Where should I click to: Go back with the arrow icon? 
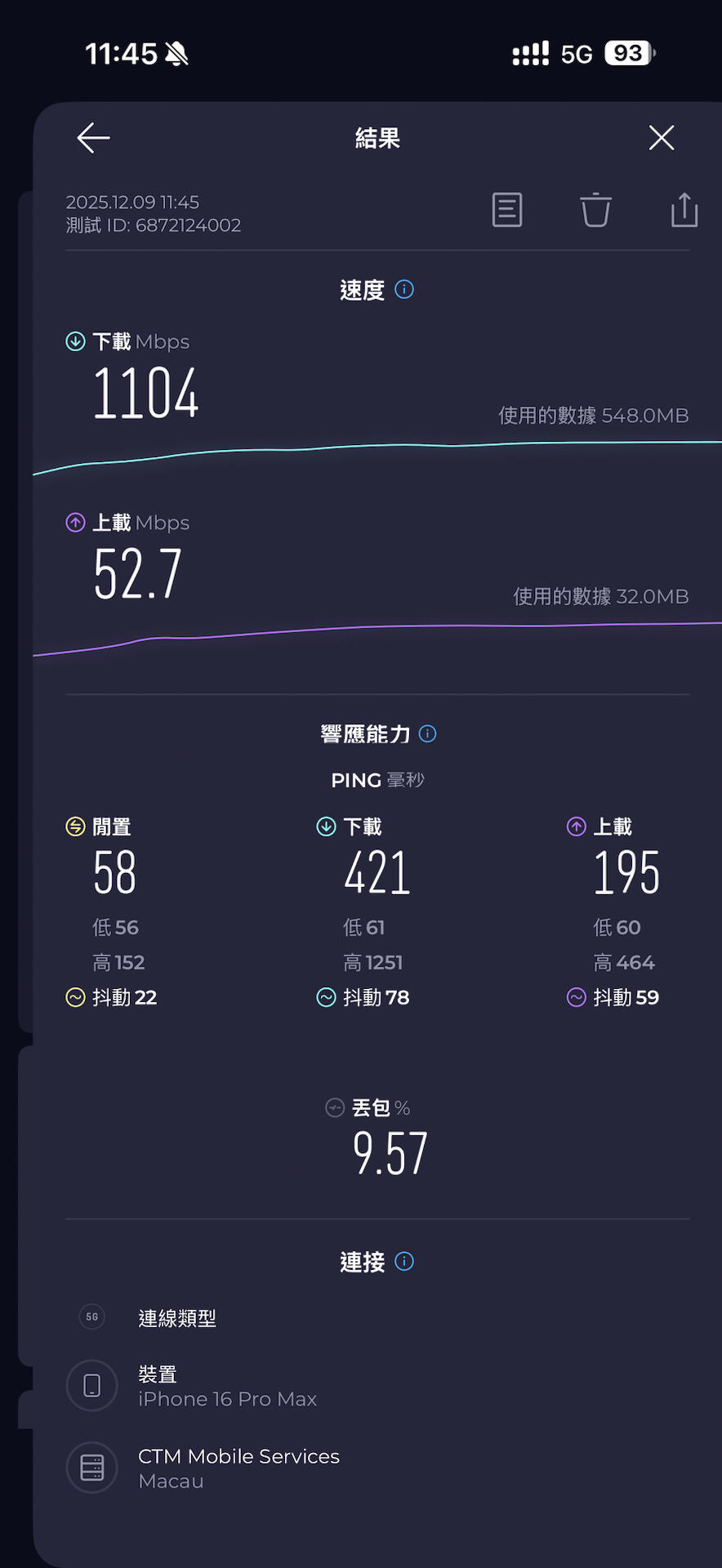coord(93,138)
